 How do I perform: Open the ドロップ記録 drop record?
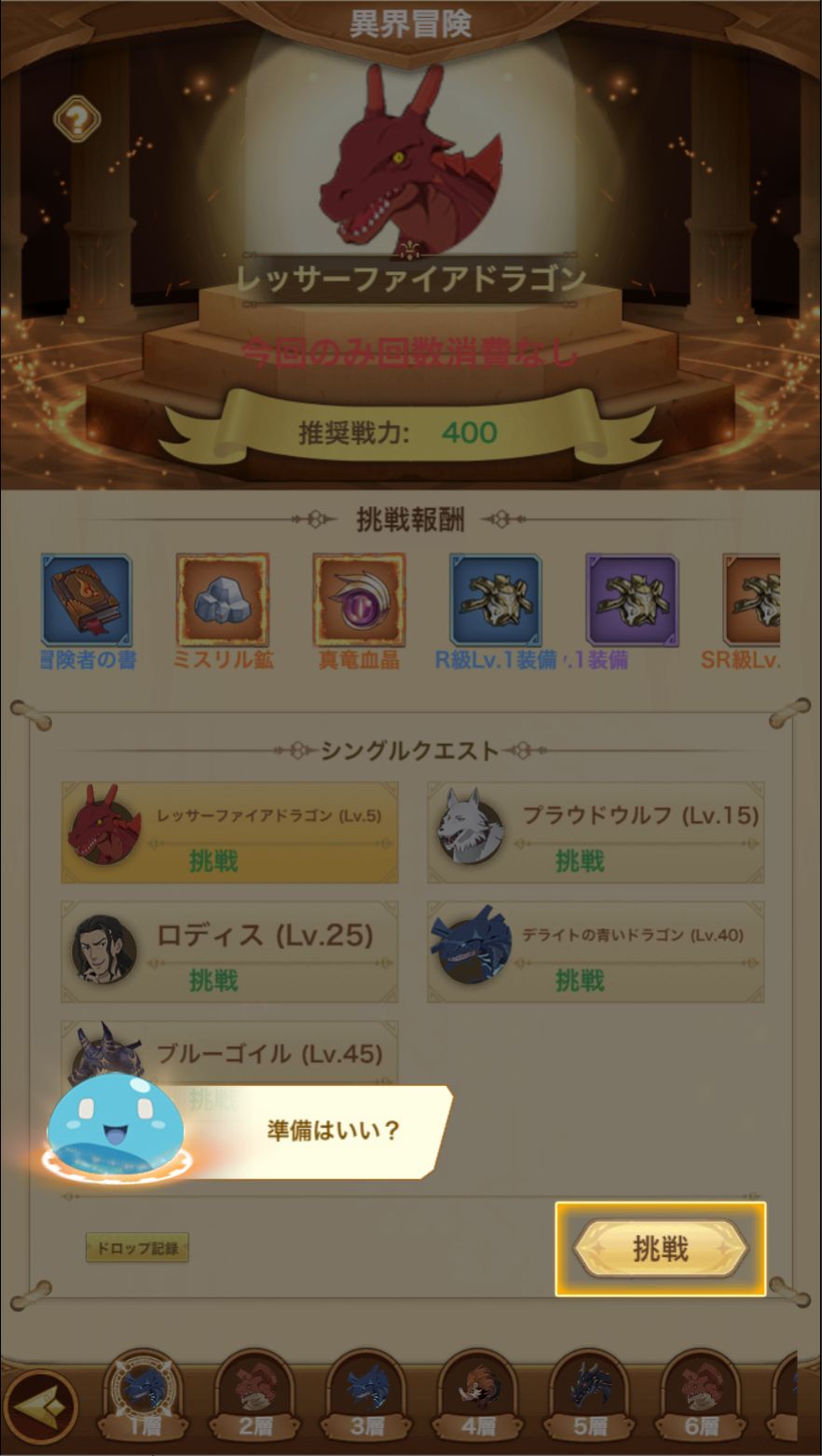[137, 1248]
